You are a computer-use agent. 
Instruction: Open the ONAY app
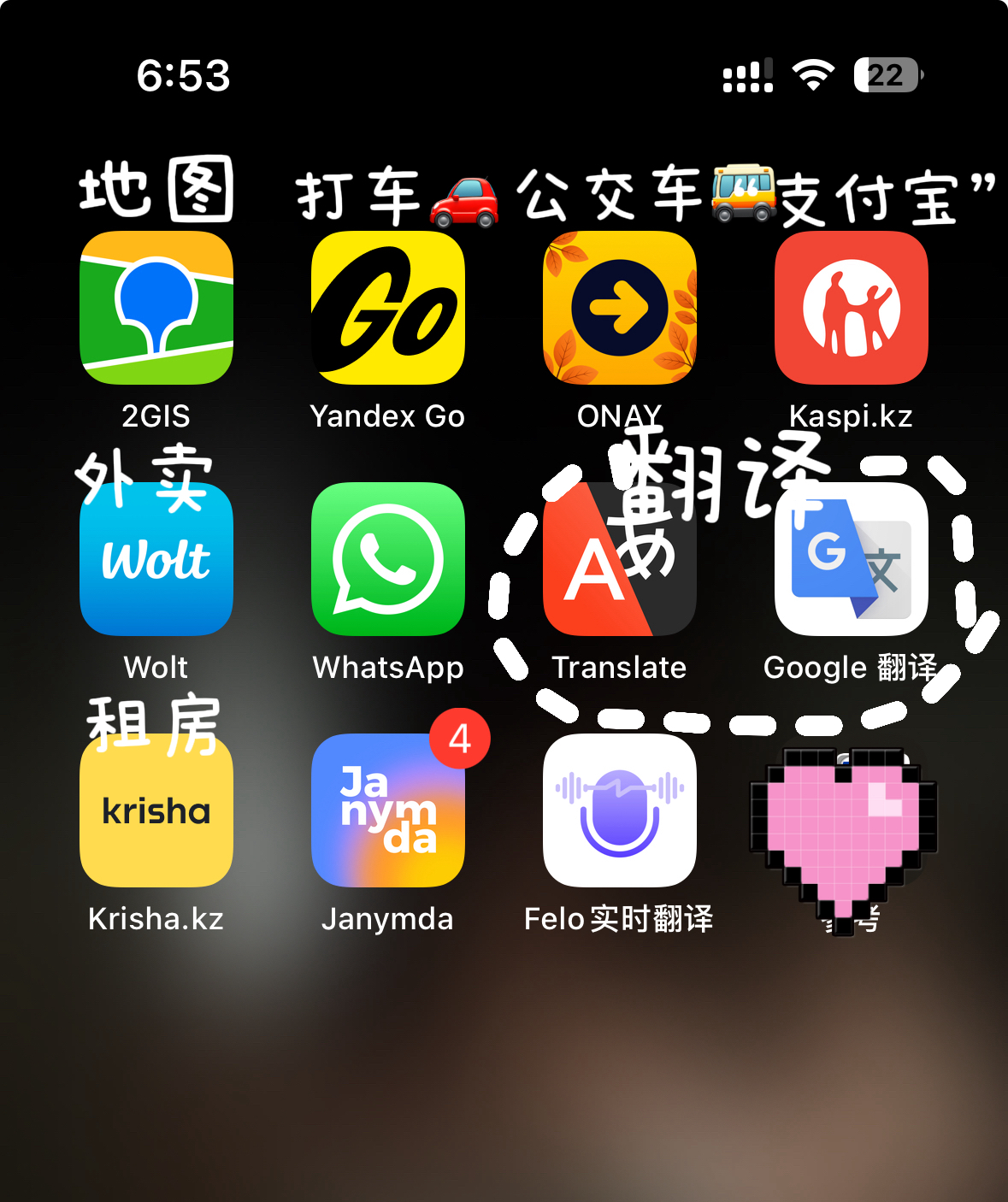[x=620, y=308]
